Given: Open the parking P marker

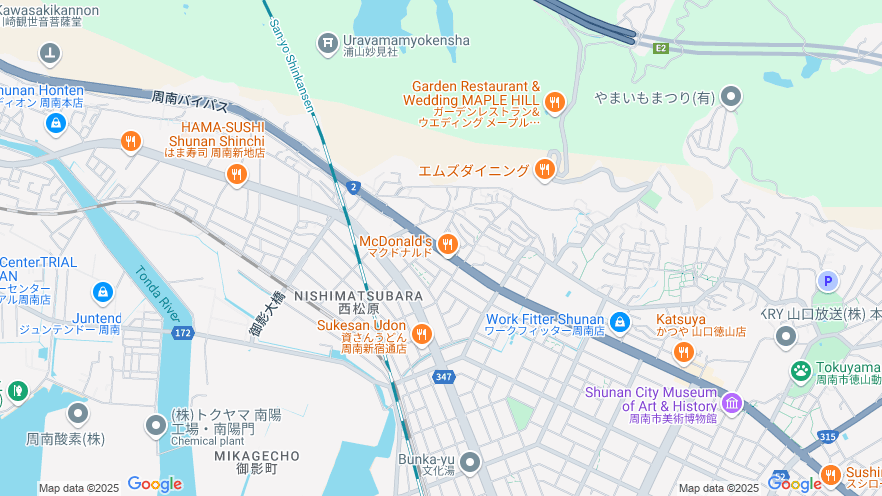Looking at the screenshot, I should (827, 282).
